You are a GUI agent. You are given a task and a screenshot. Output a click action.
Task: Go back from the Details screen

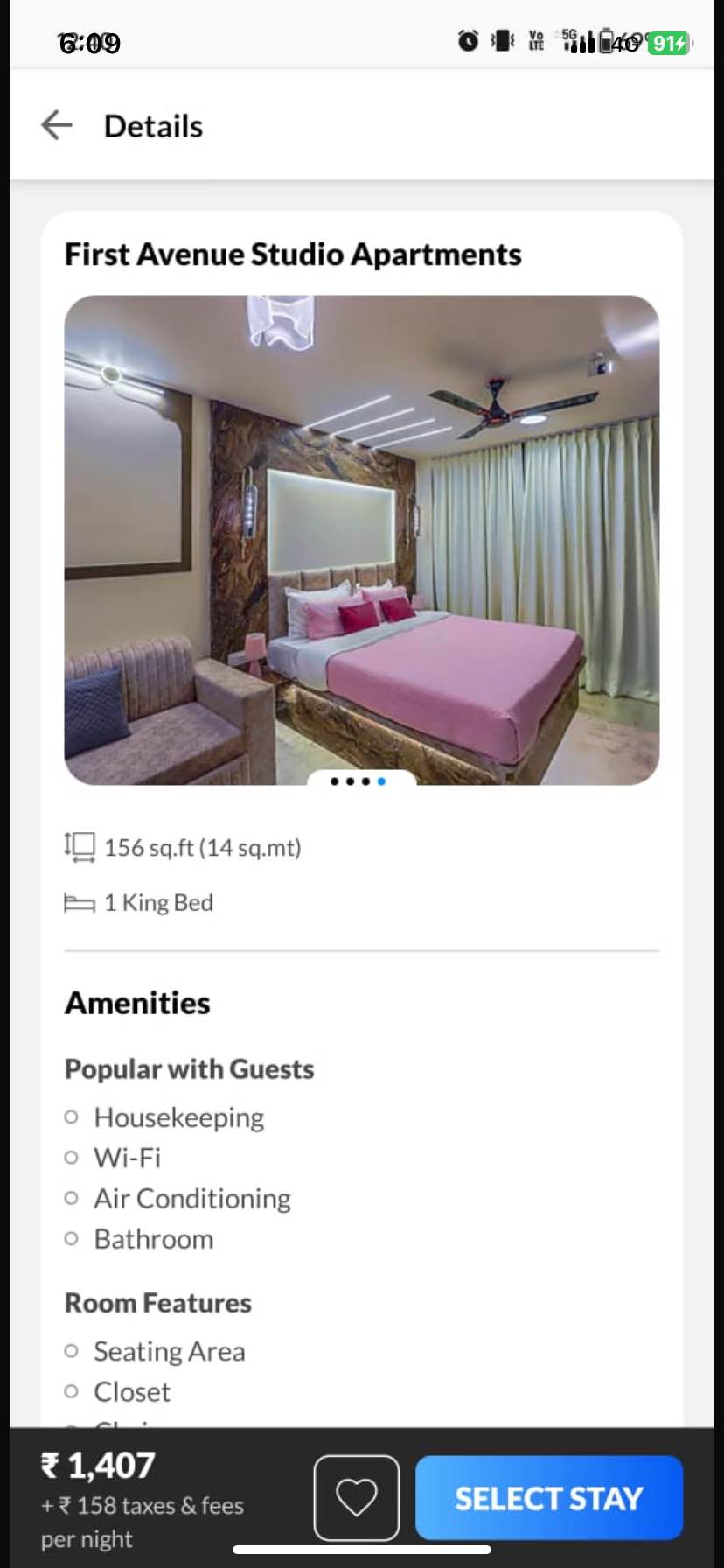coord(57,126)
